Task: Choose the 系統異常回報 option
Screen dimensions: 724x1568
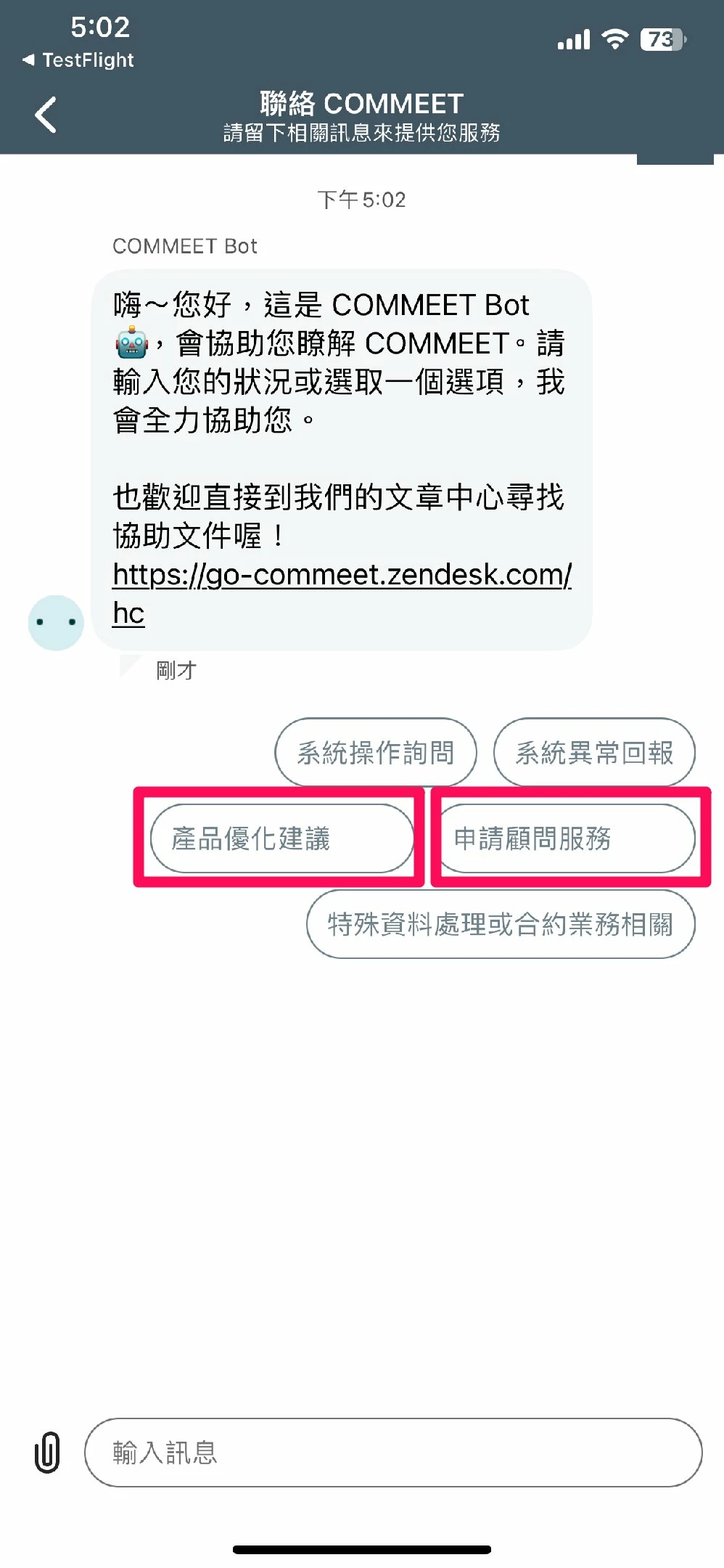Action: coord(593,753)
